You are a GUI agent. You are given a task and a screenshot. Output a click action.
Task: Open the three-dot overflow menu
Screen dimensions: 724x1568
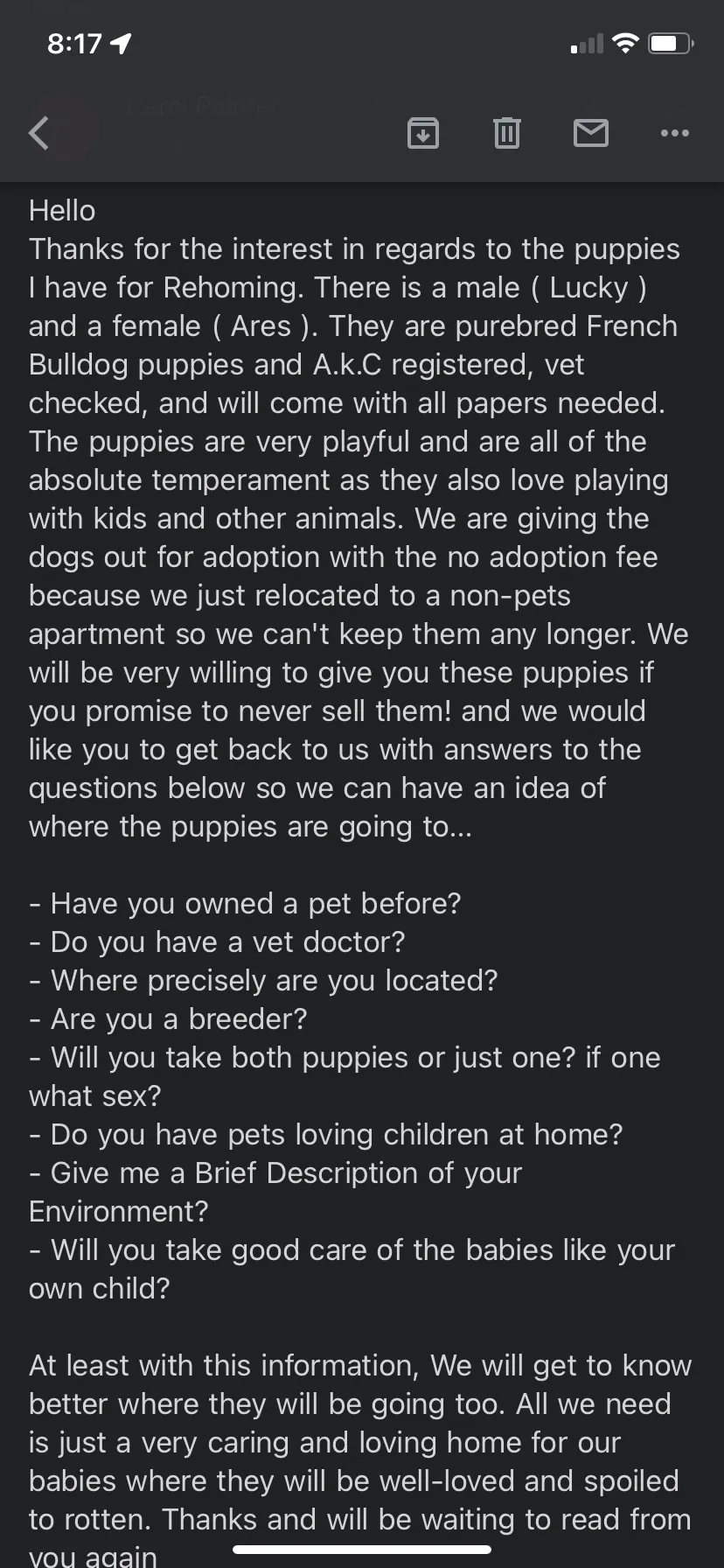tap(675, 133)
